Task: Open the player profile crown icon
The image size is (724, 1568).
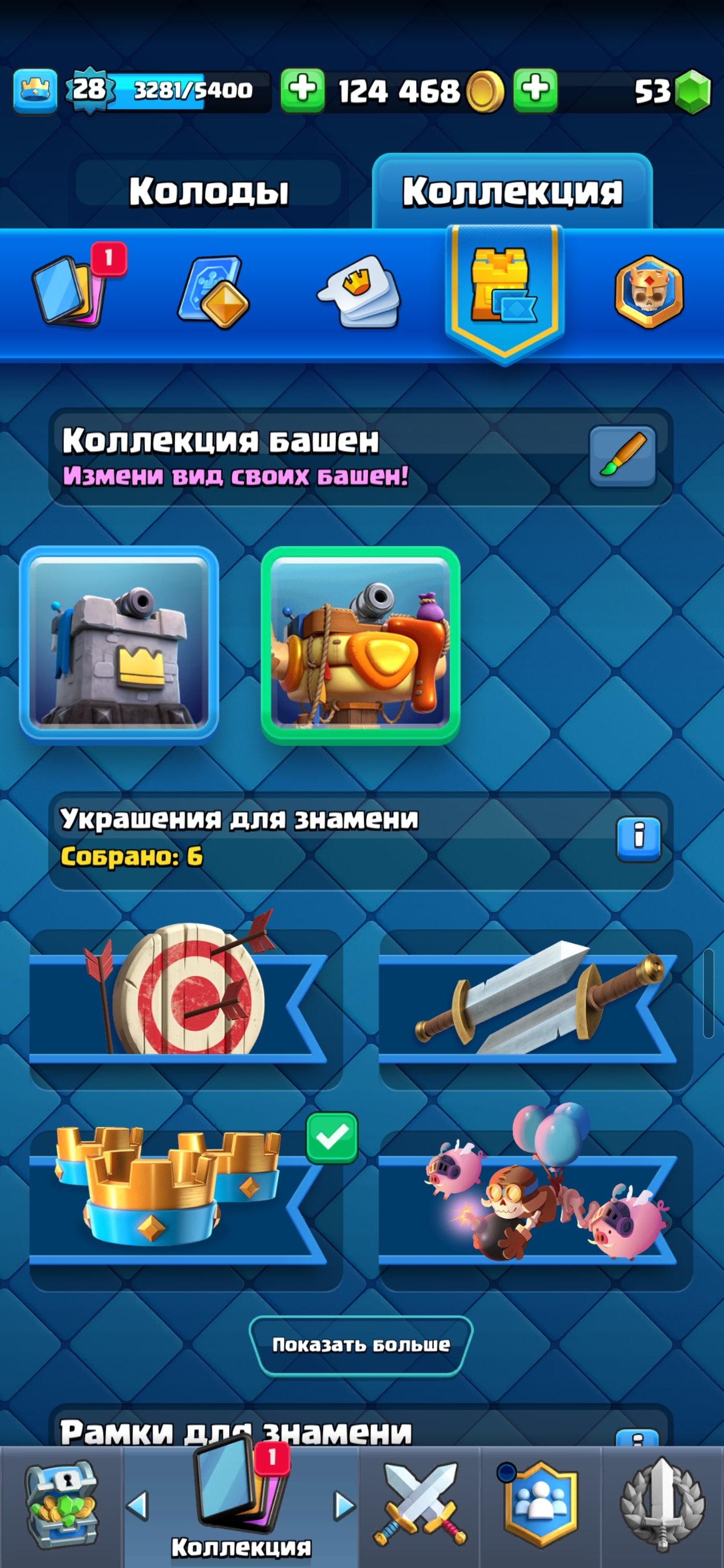Action: (35, 90)
